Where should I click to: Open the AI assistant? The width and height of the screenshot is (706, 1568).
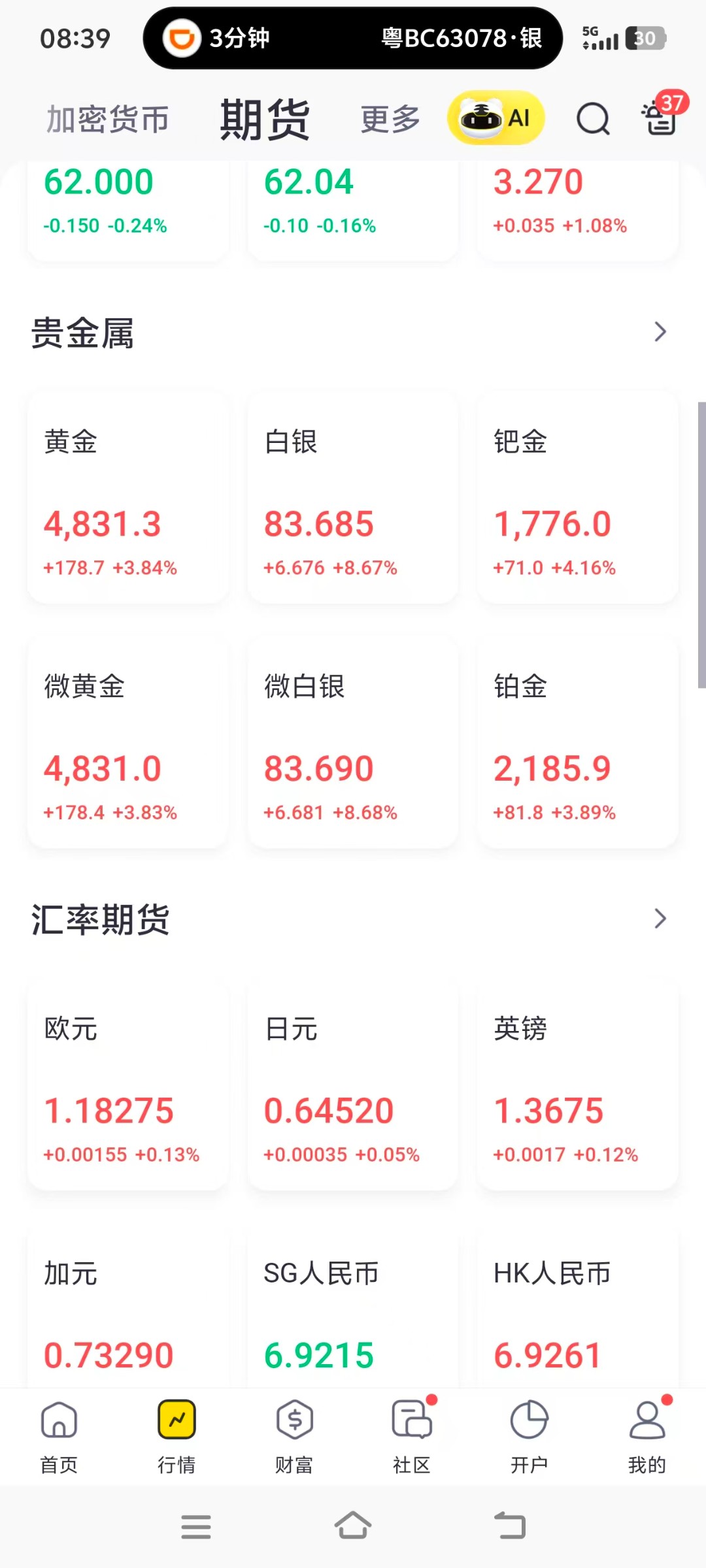495,116
